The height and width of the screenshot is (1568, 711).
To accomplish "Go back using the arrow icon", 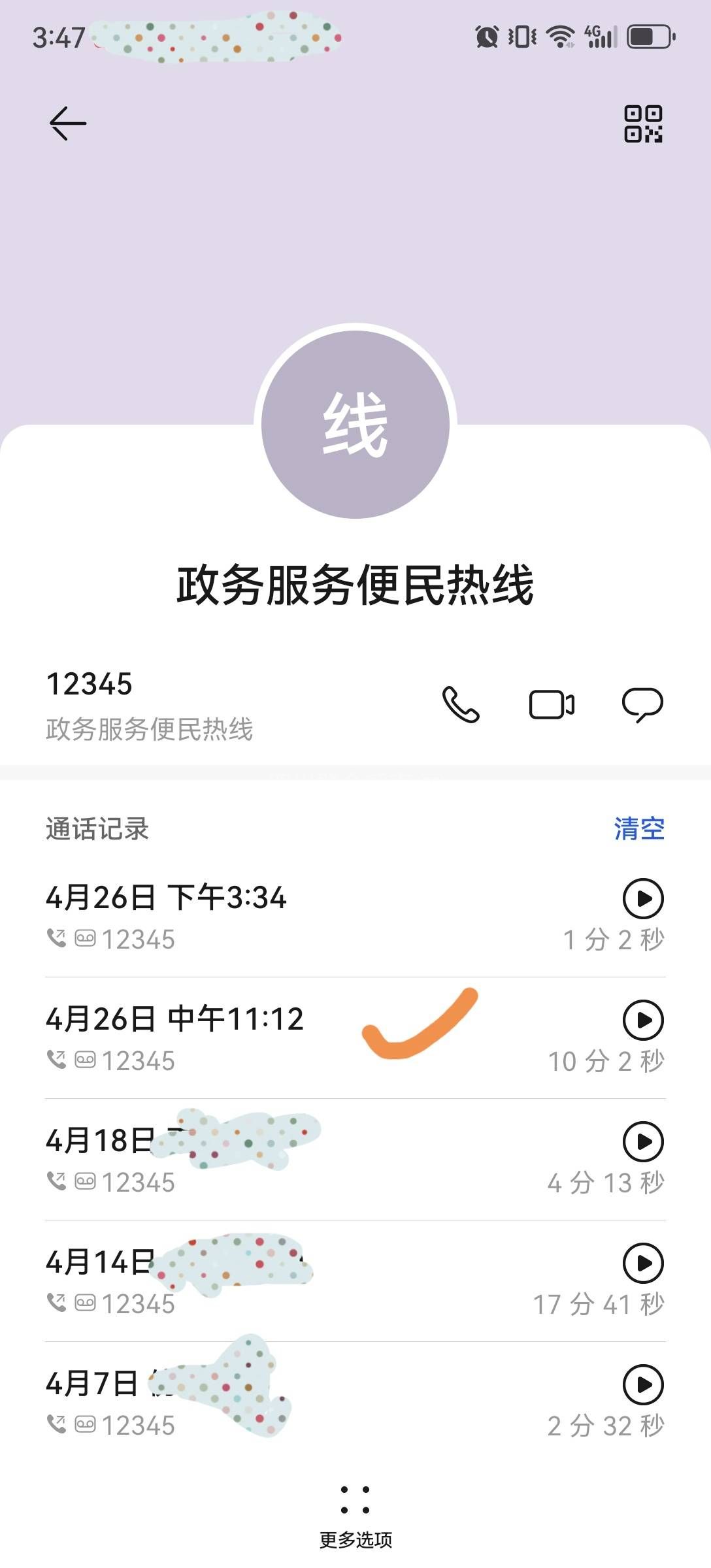I will (x=68, y=123).
